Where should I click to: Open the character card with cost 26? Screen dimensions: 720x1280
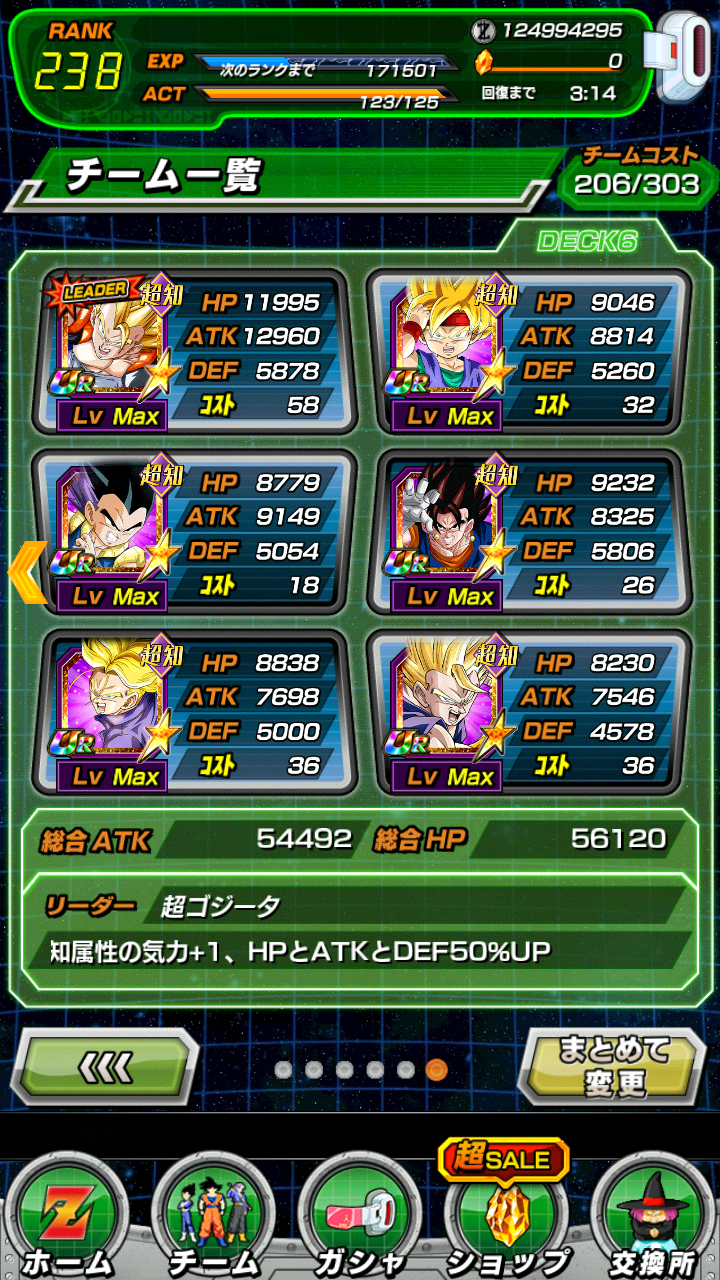[x=528, y=532]
